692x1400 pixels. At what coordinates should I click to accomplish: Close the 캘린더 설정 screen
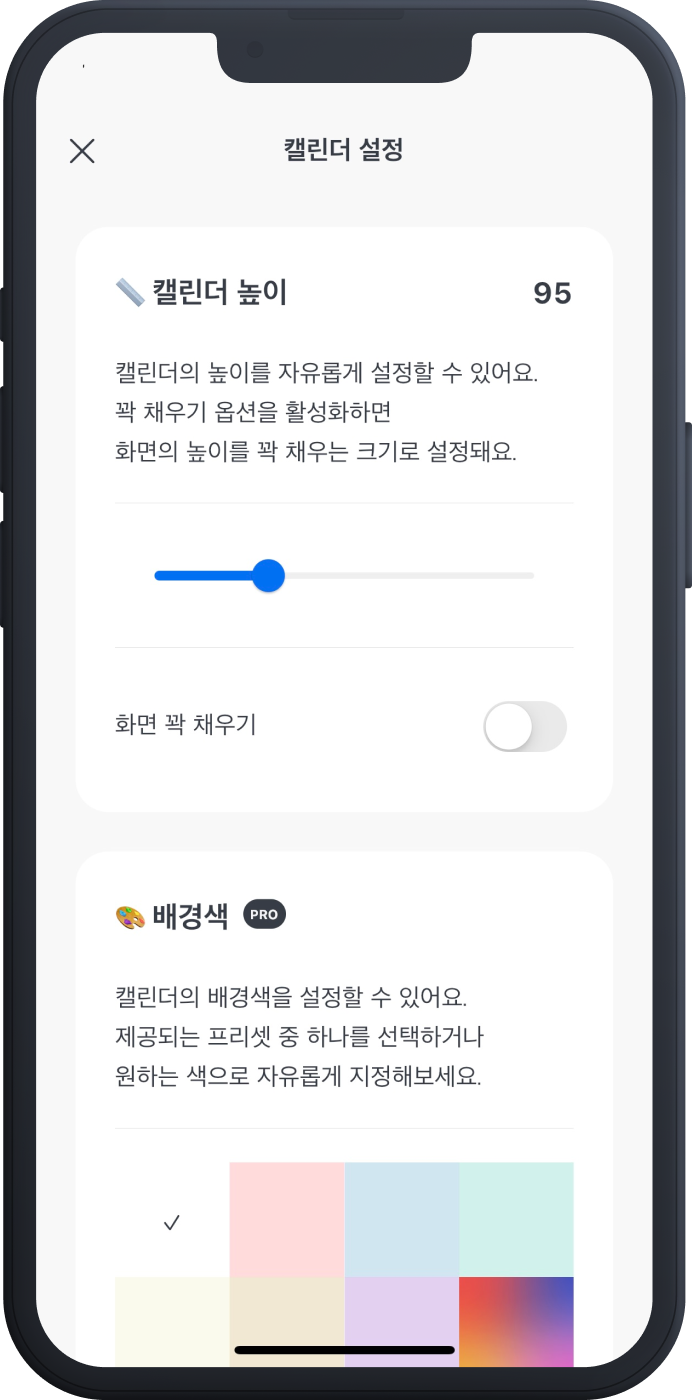click(82, 151)
